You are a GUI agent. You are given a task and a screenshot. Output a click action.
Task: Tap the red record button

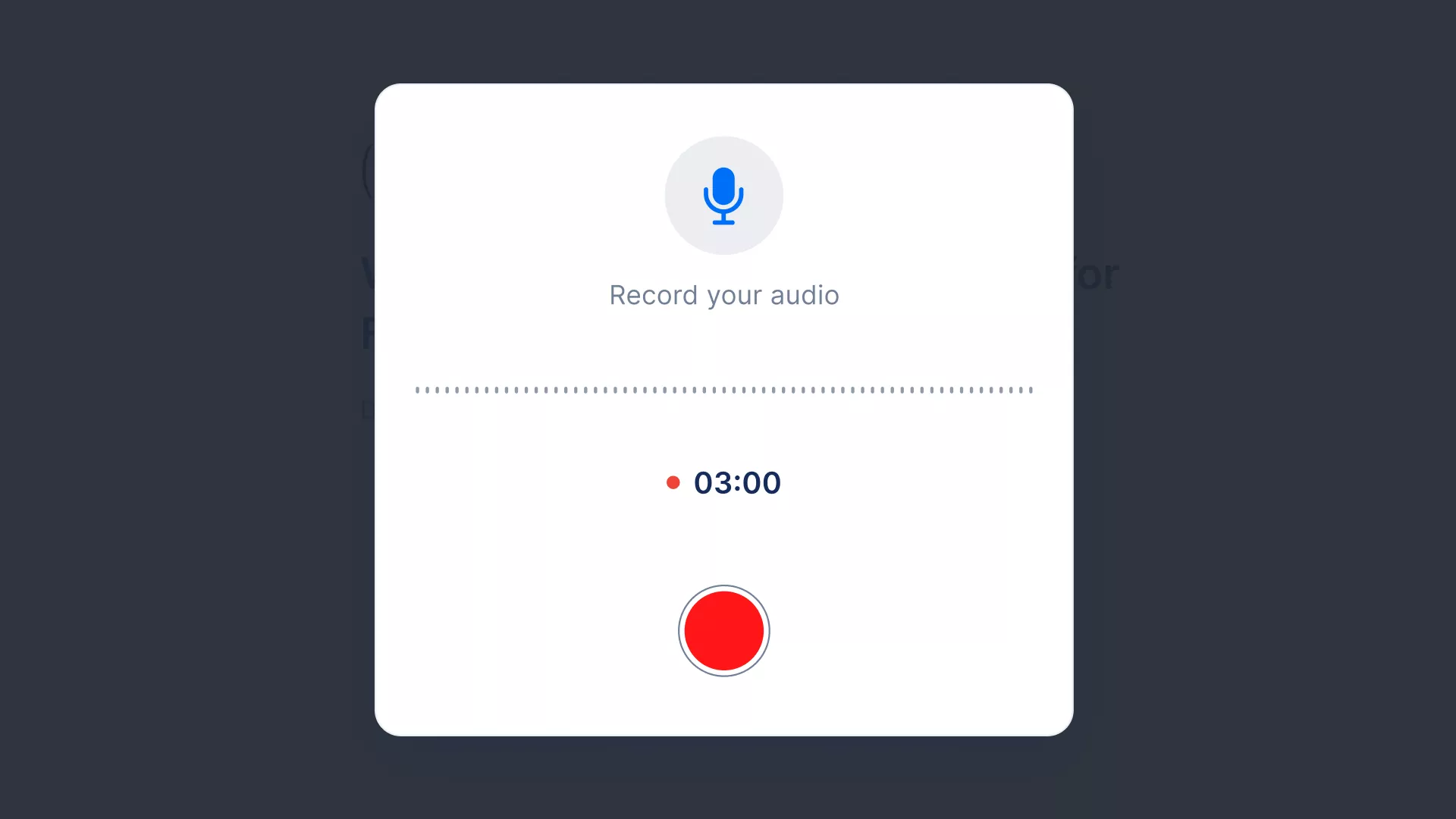pyautogui.click(x=723, y=631)
